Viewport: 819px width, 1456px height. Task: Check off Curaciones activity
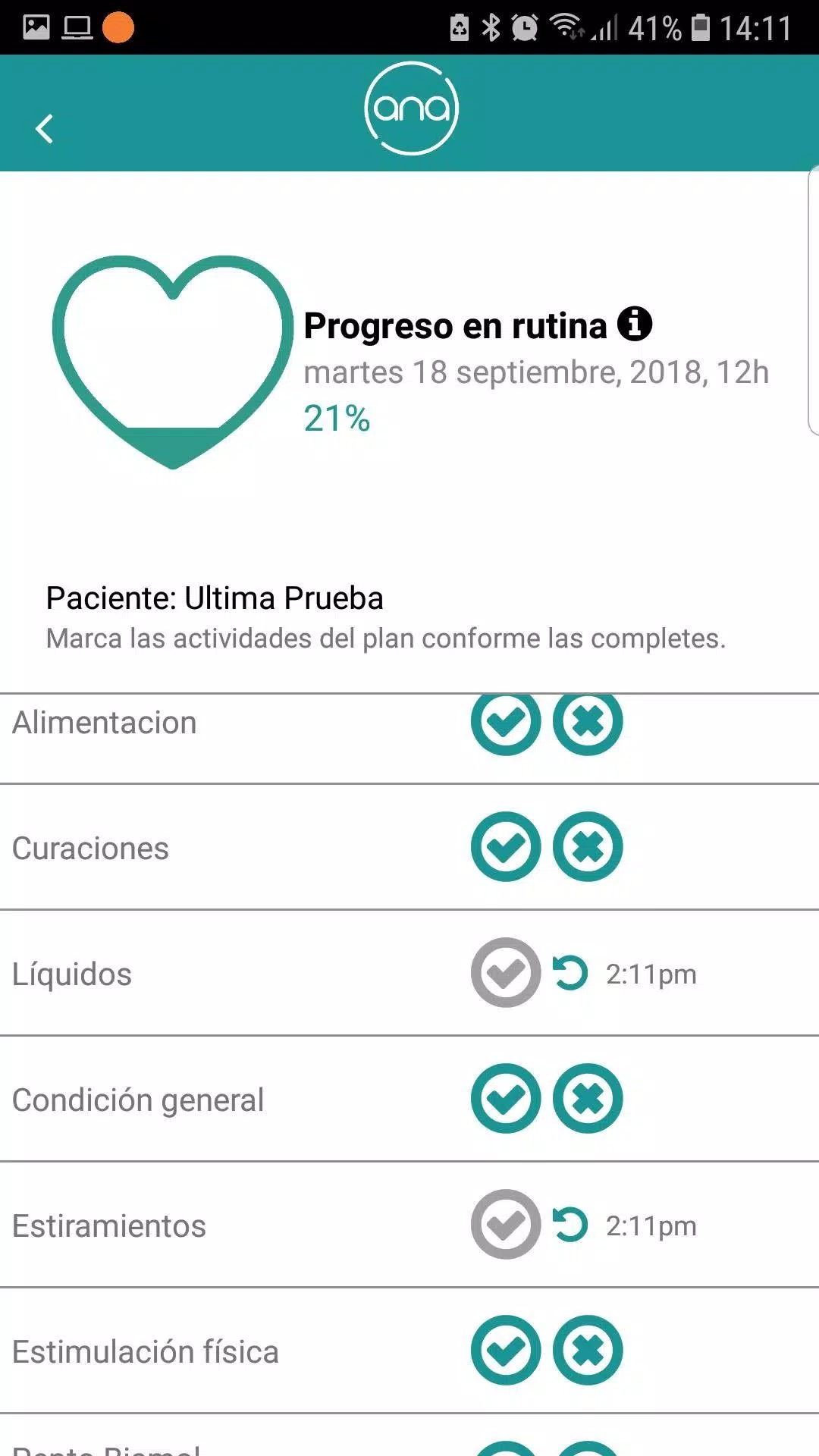[506, 846]
